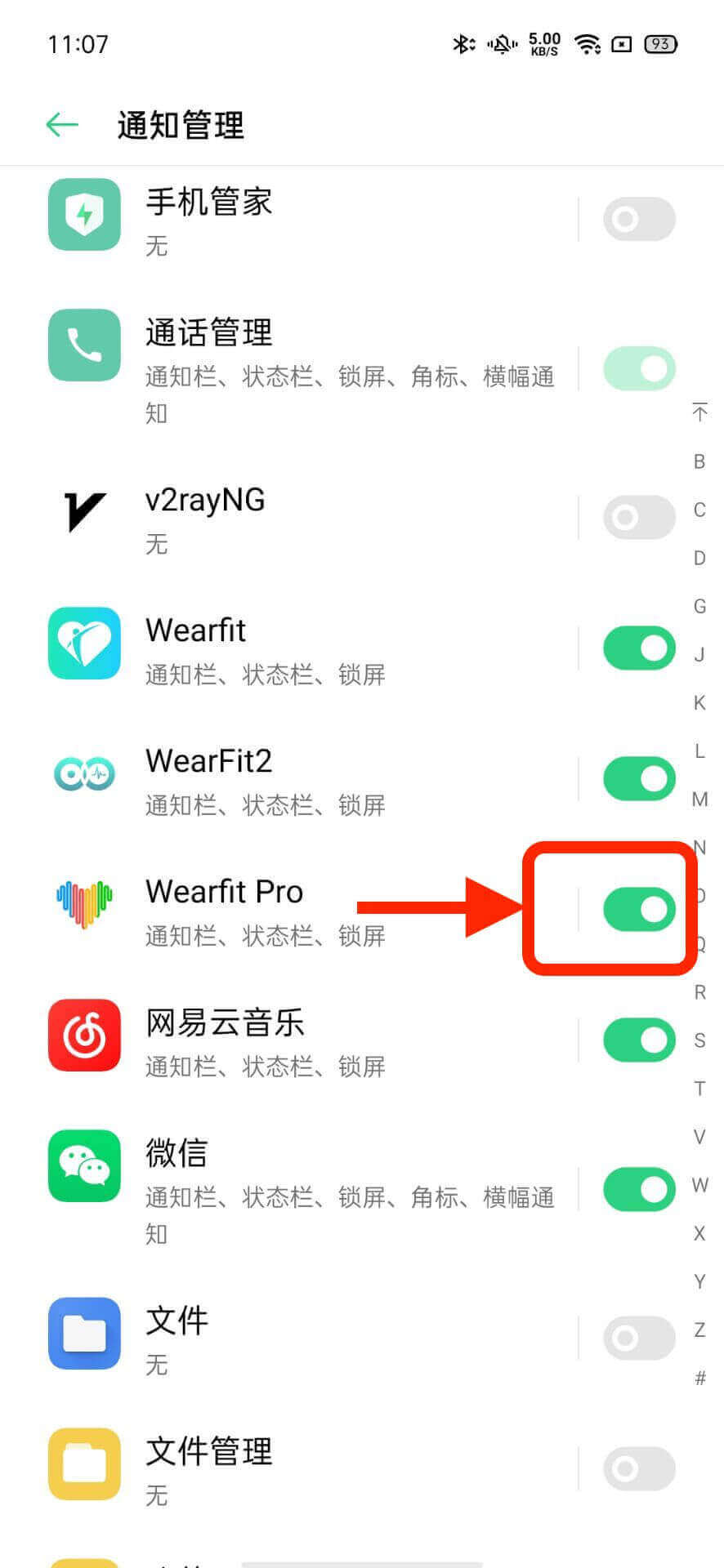Turn off Wearfit Pro notifications
This screenshot has width=724, height=1568.
click(638, 909)
